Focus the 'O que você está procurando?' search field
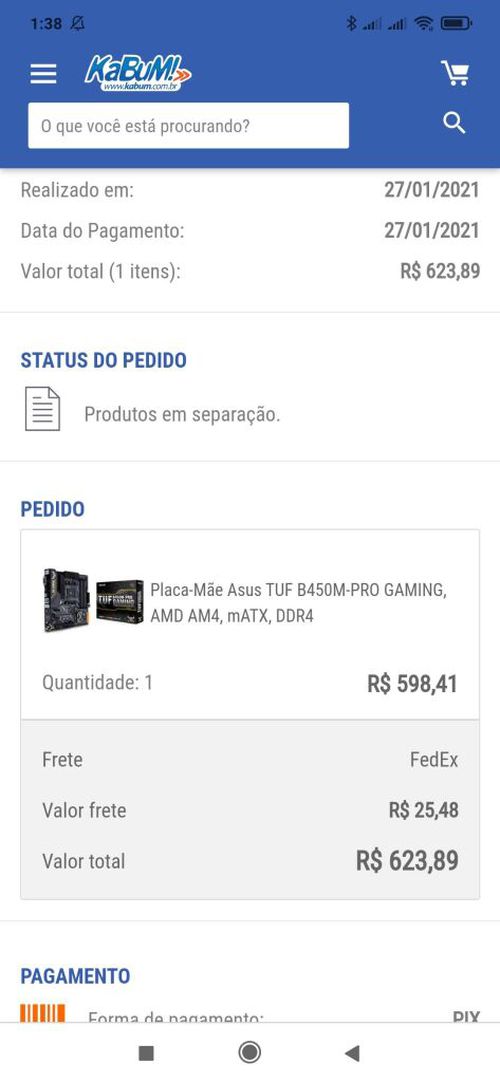Screen dimensions: 500x1082 pyautogui.click(x=188, y=126)
